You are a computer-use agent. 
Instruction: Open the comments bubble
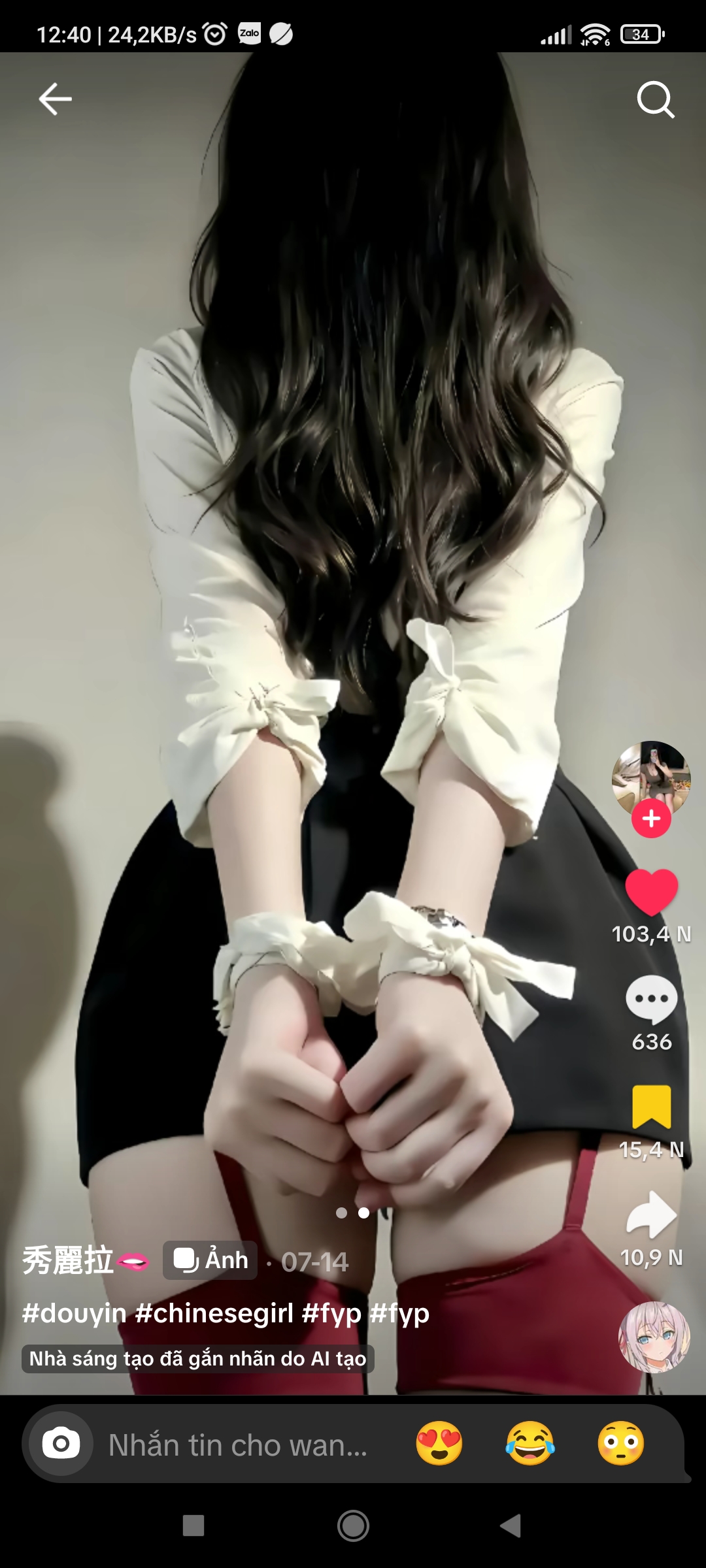pyautogui.click(x=651, y=999)
